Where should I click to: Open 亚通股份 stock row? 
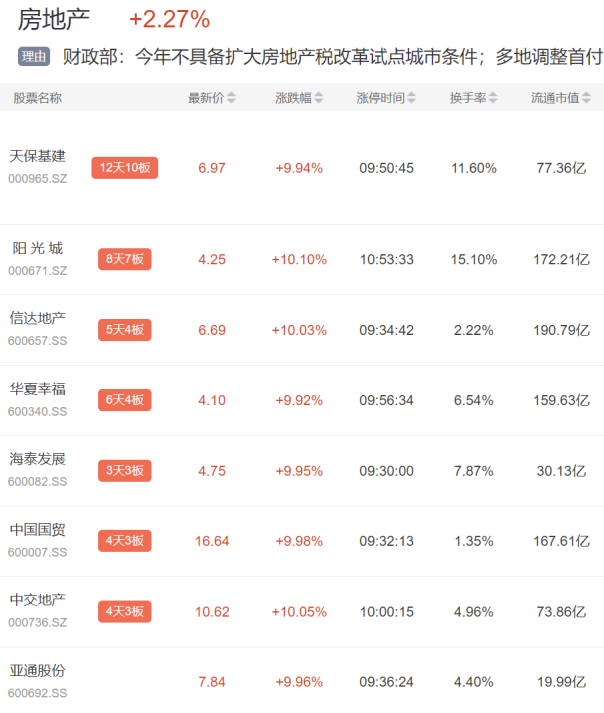tap(38, 671)
